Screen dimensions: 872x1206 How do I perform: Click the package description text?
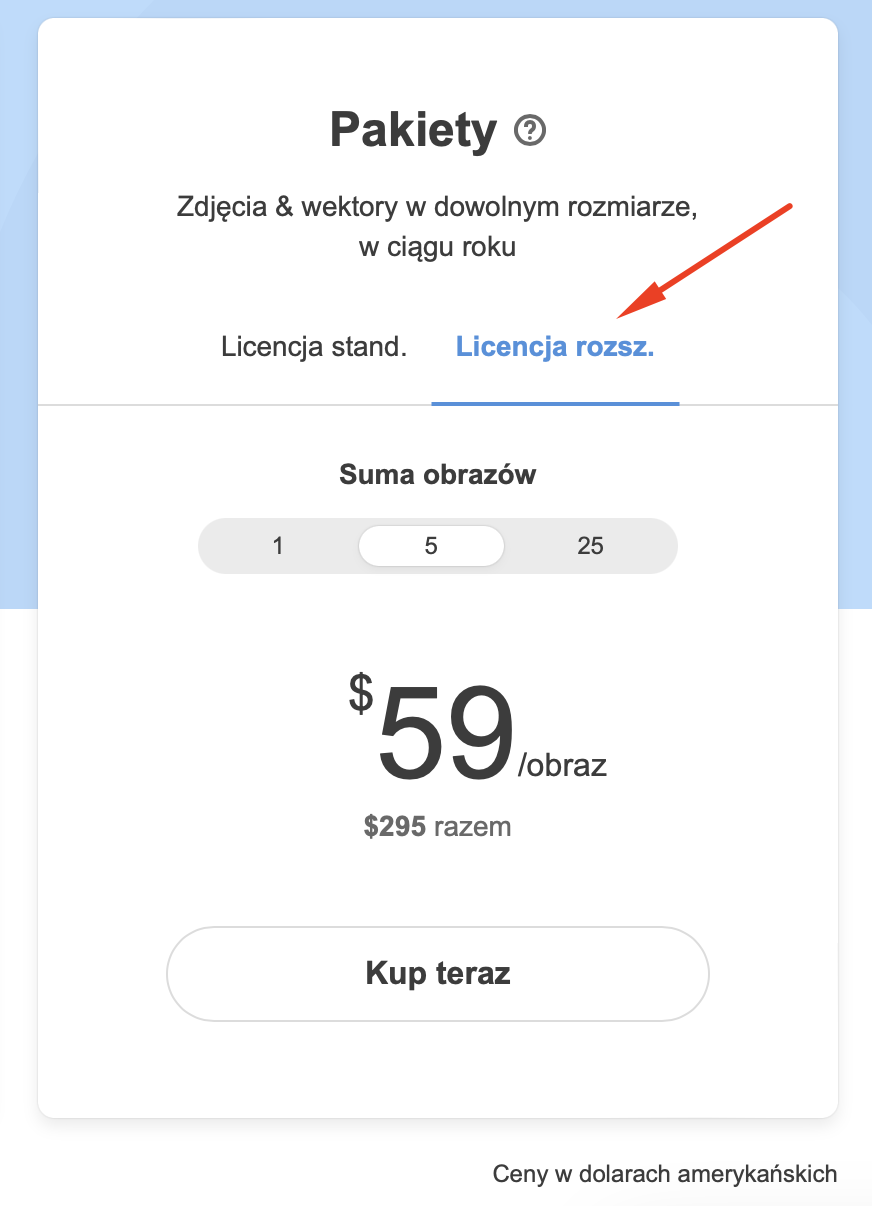tap(437, 226)
